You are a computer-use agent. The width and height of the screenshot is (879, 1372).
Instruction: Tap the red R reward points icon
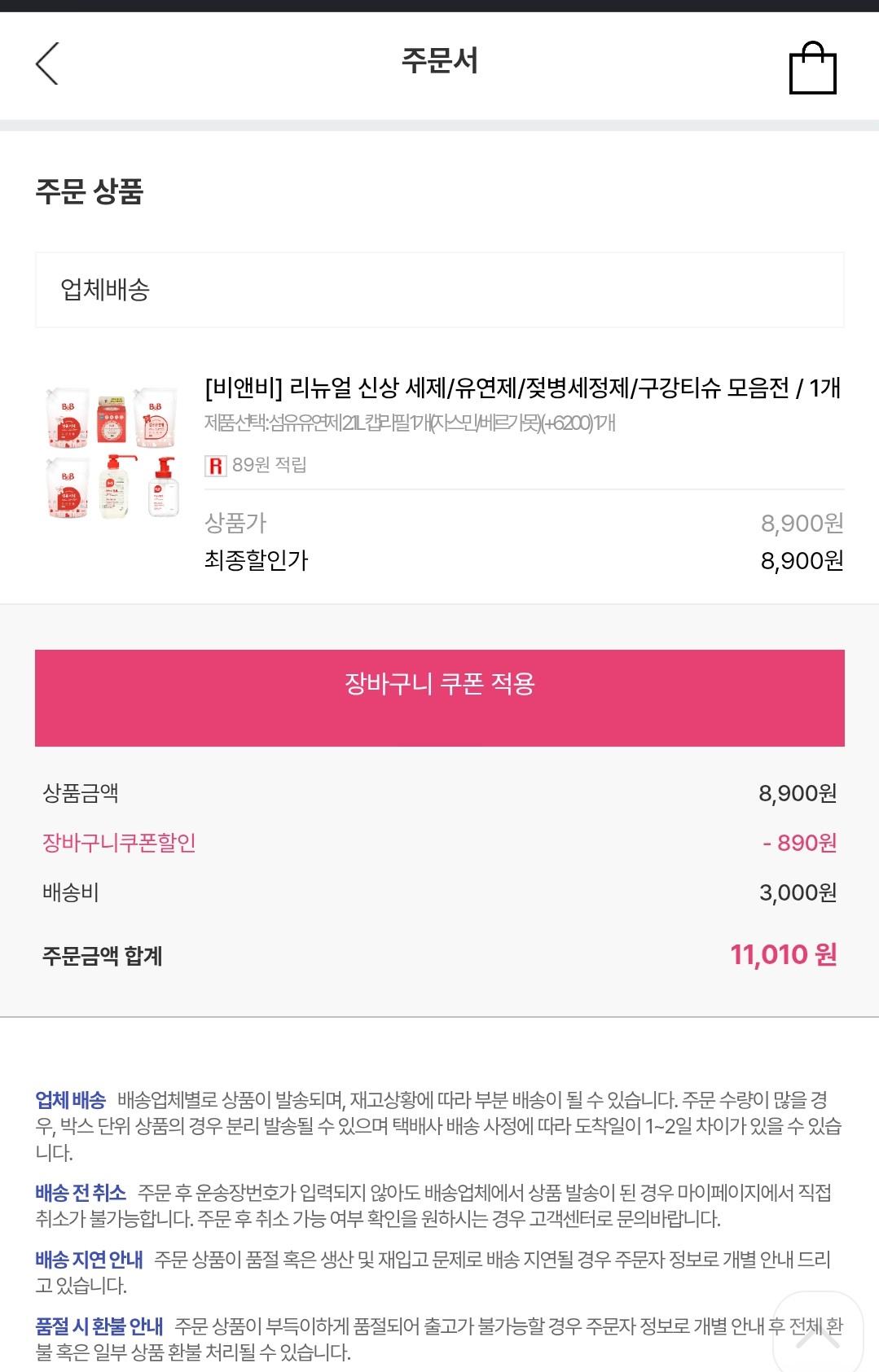[x=213, y=467]
